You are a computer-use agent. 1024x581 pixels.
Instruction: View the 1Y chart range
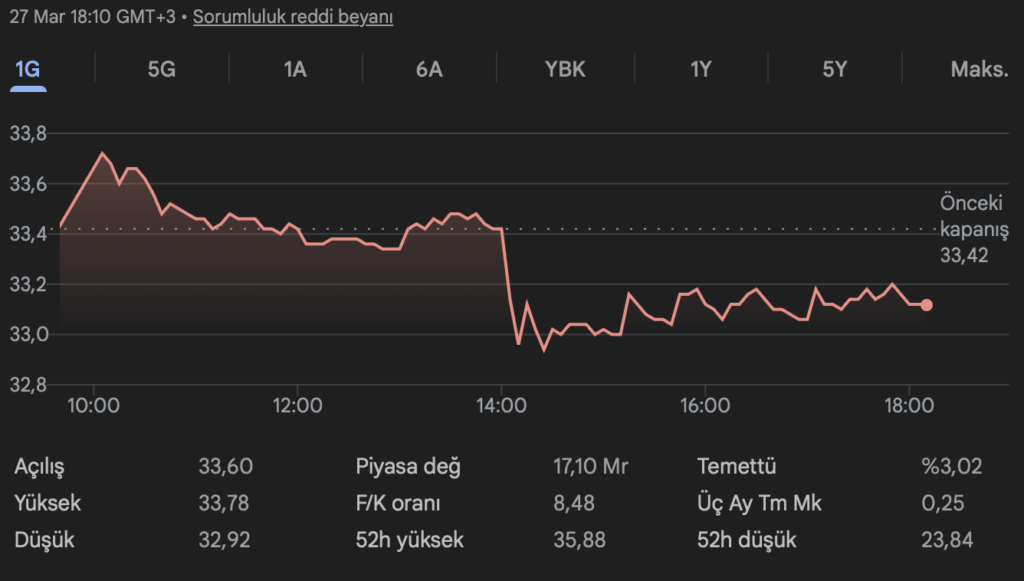pyautogui.click(x=700, y=69)
